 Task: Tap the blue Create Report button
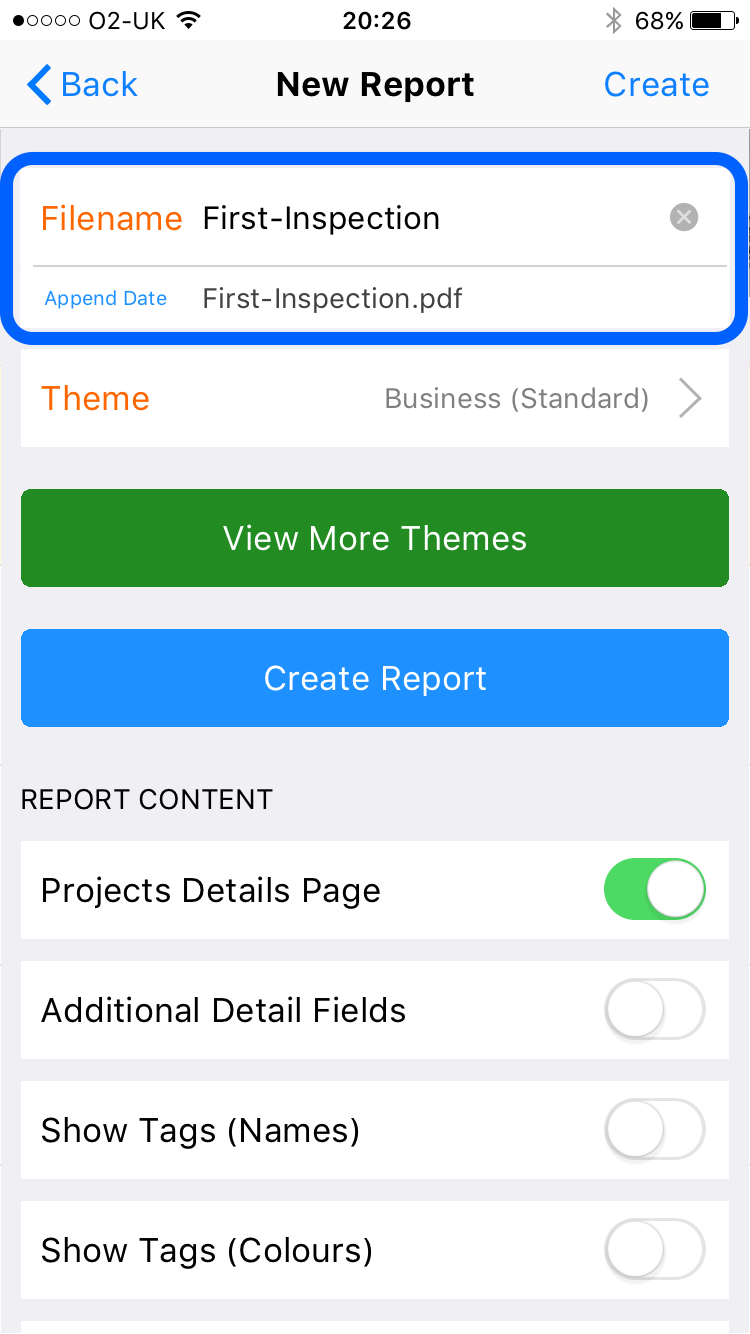pyautogui.click(x=375, y=678)
